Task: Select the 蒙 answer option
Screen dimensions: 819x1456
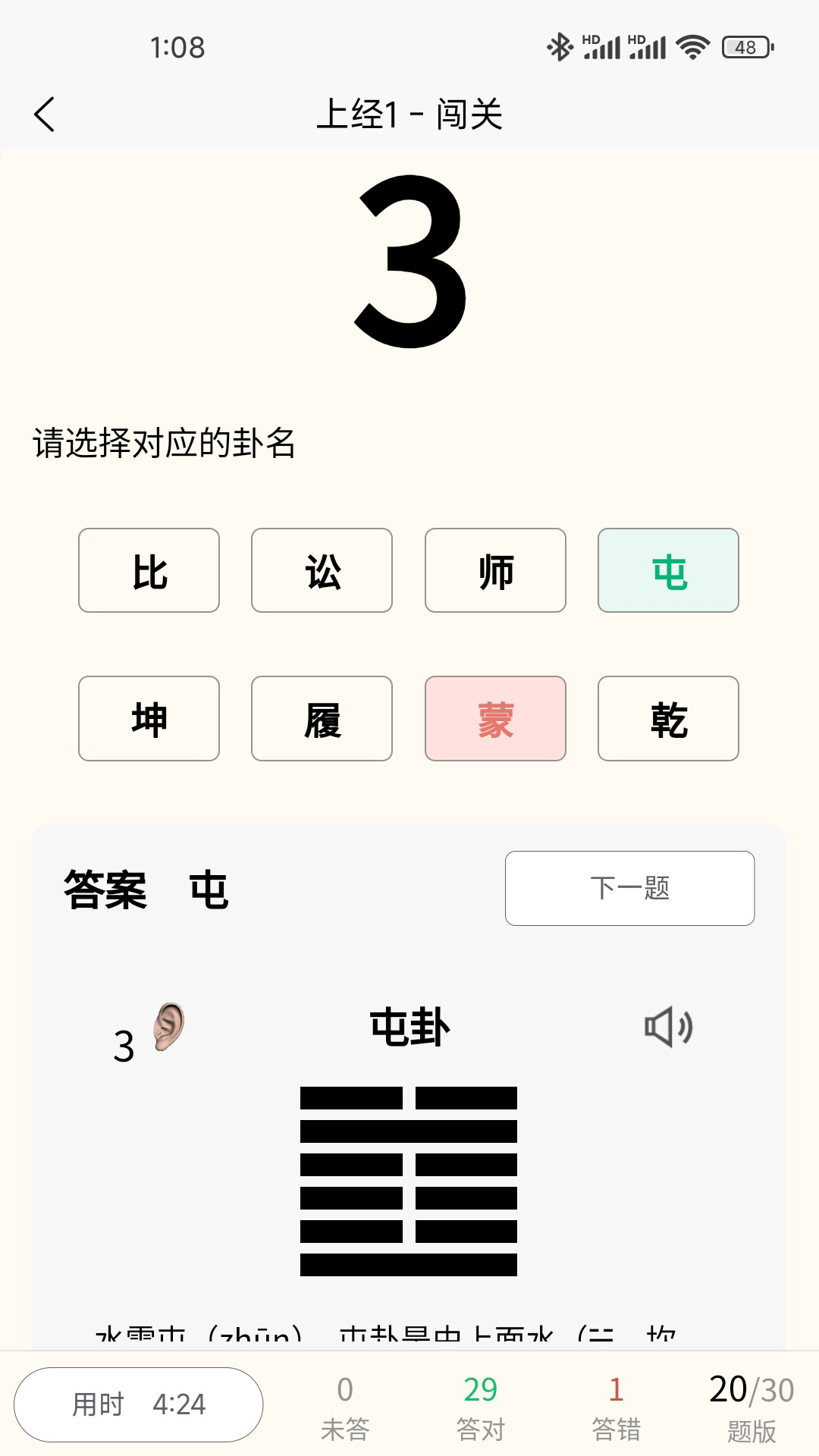Action: (495, 719)
